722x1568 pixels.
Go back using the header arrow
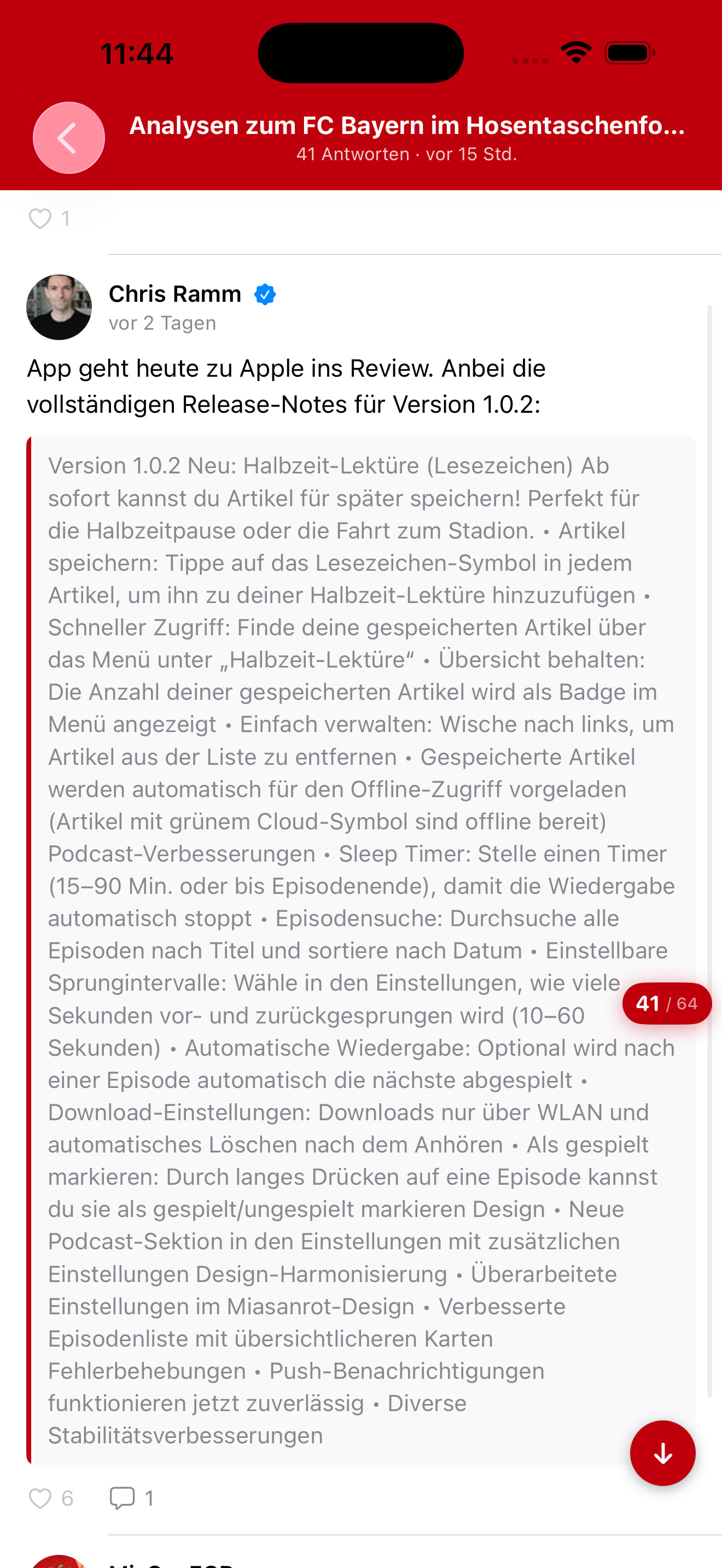point(68,138)
